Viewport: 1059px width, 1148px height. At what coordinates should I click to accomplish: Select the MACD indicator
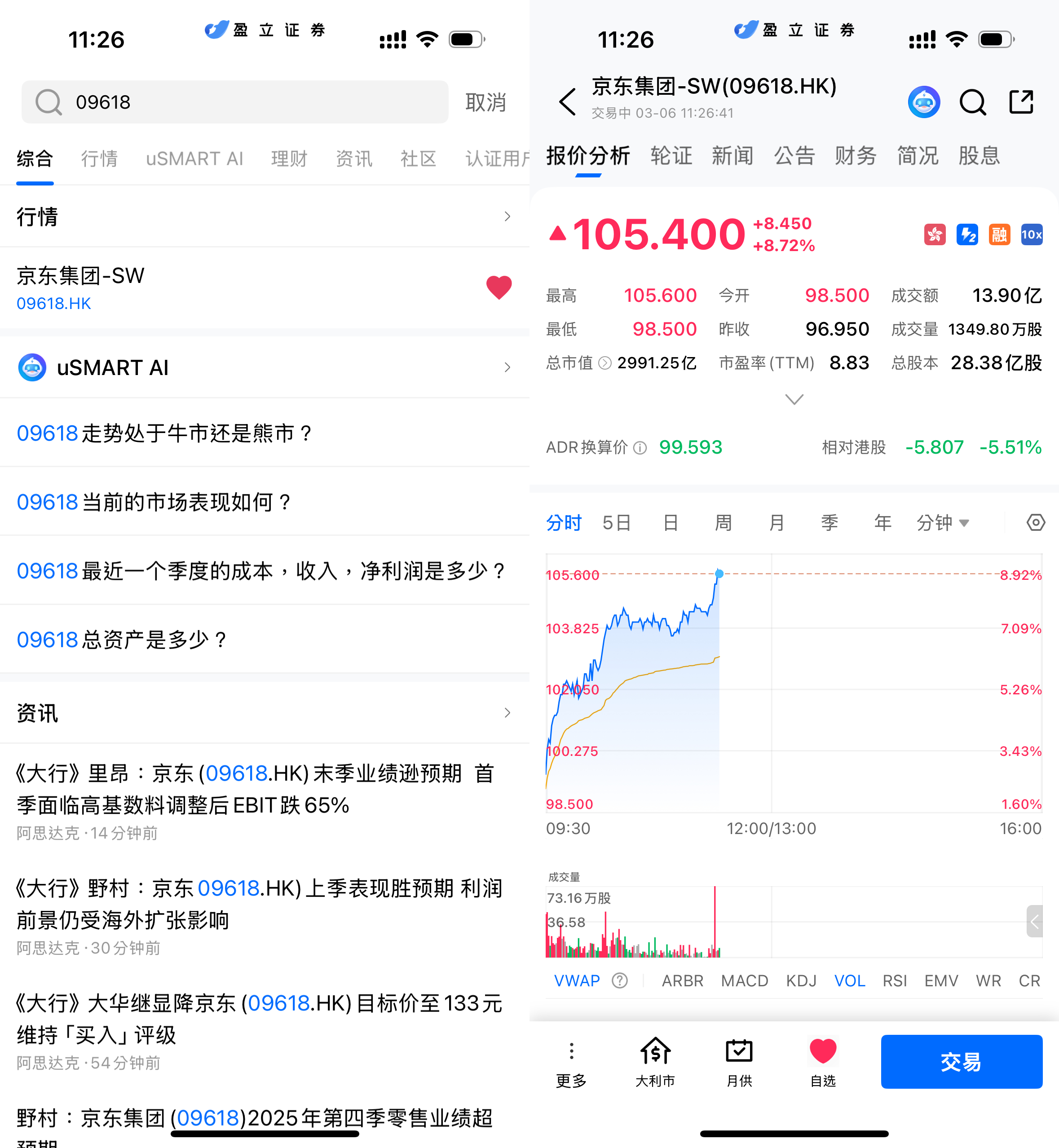coord(744,980)
